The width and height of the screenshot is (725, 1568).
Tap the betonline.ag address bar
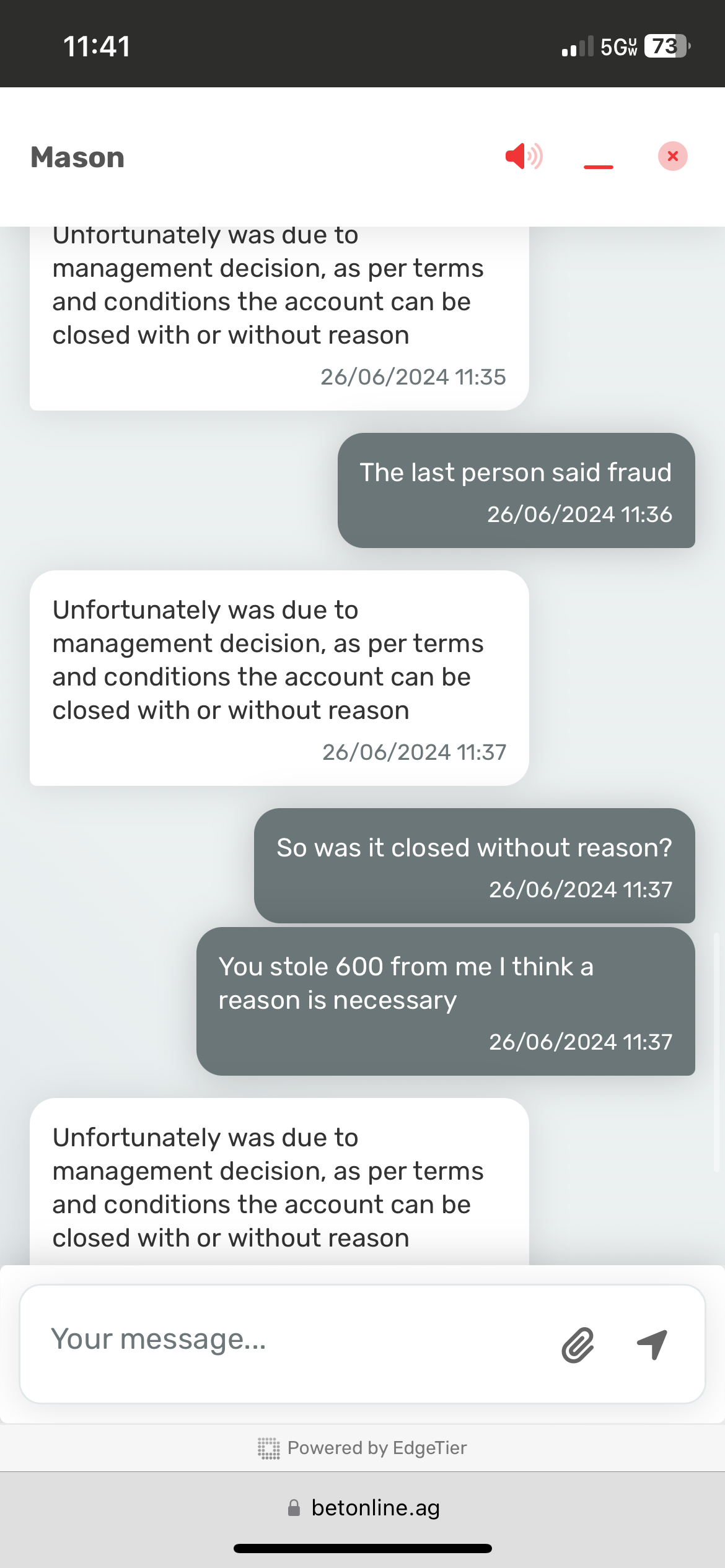tap(363, 1508)
